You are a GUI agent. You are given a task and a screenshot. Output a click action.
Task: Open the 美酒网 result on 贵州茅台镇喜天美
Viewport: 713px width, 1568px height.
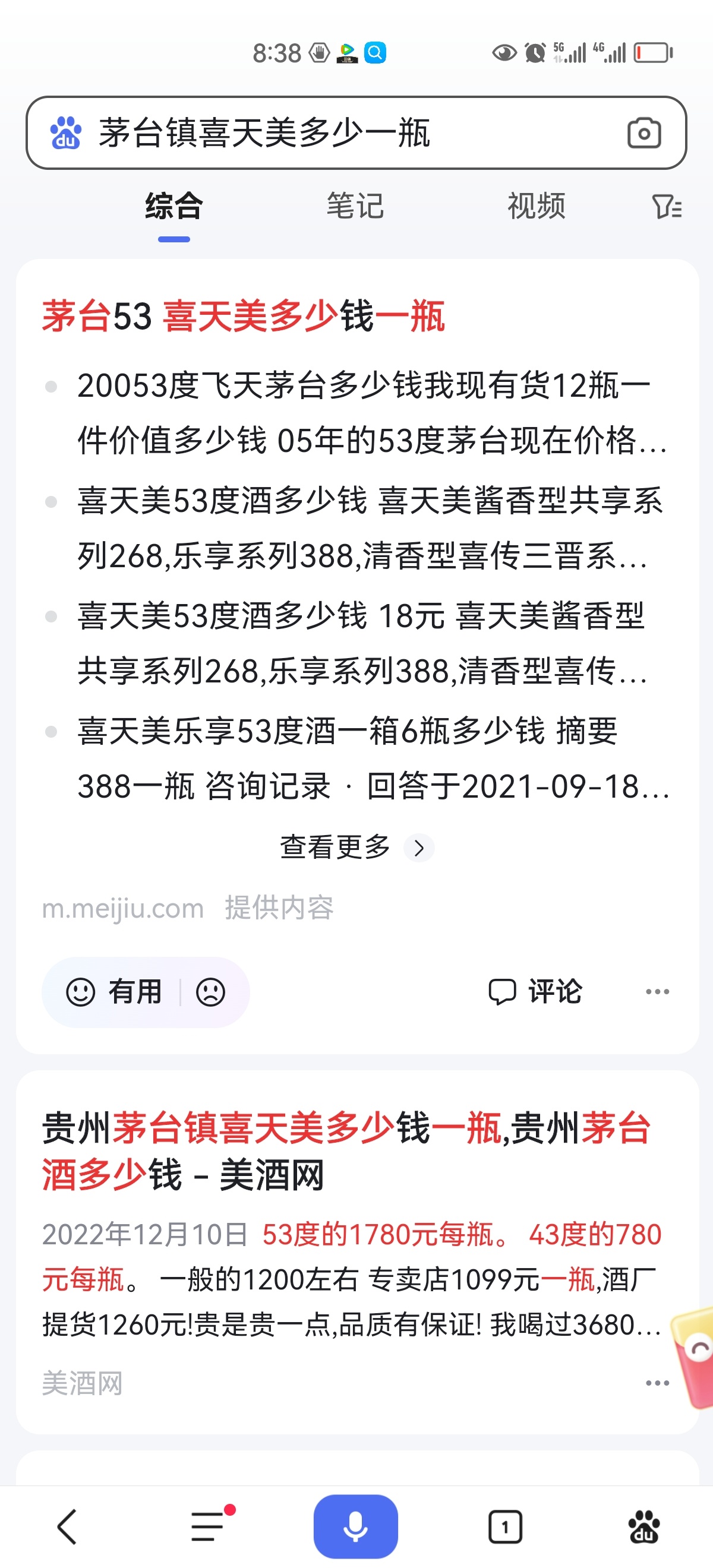point(347,1150)
